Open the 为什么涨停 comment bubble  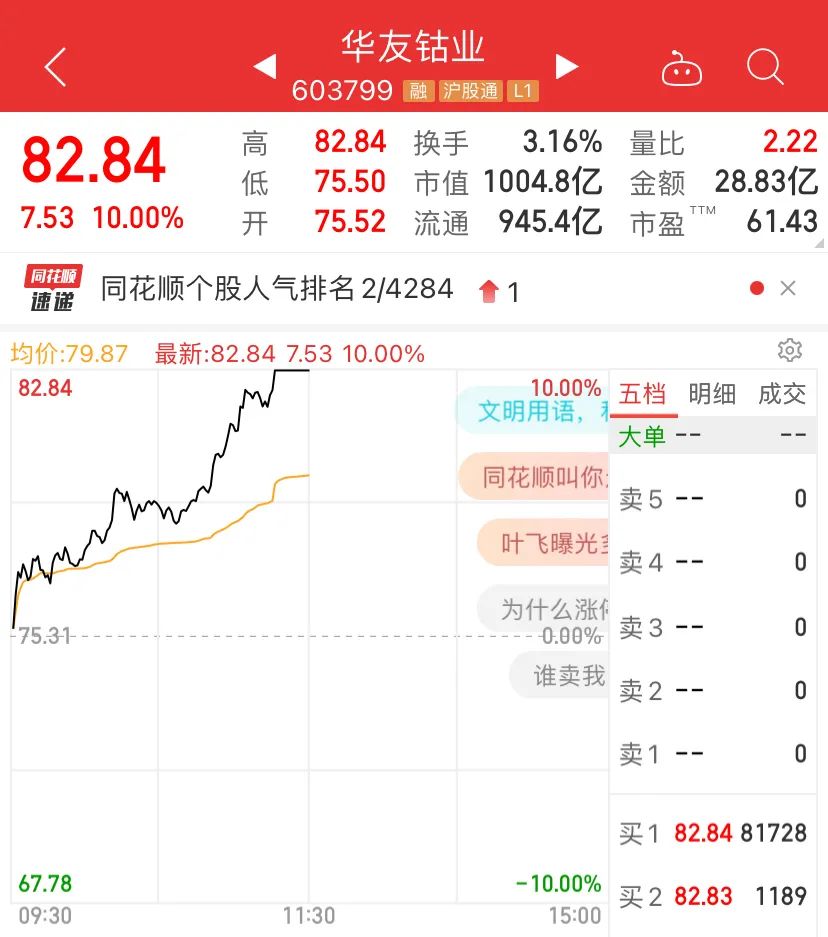pos(544,608)
